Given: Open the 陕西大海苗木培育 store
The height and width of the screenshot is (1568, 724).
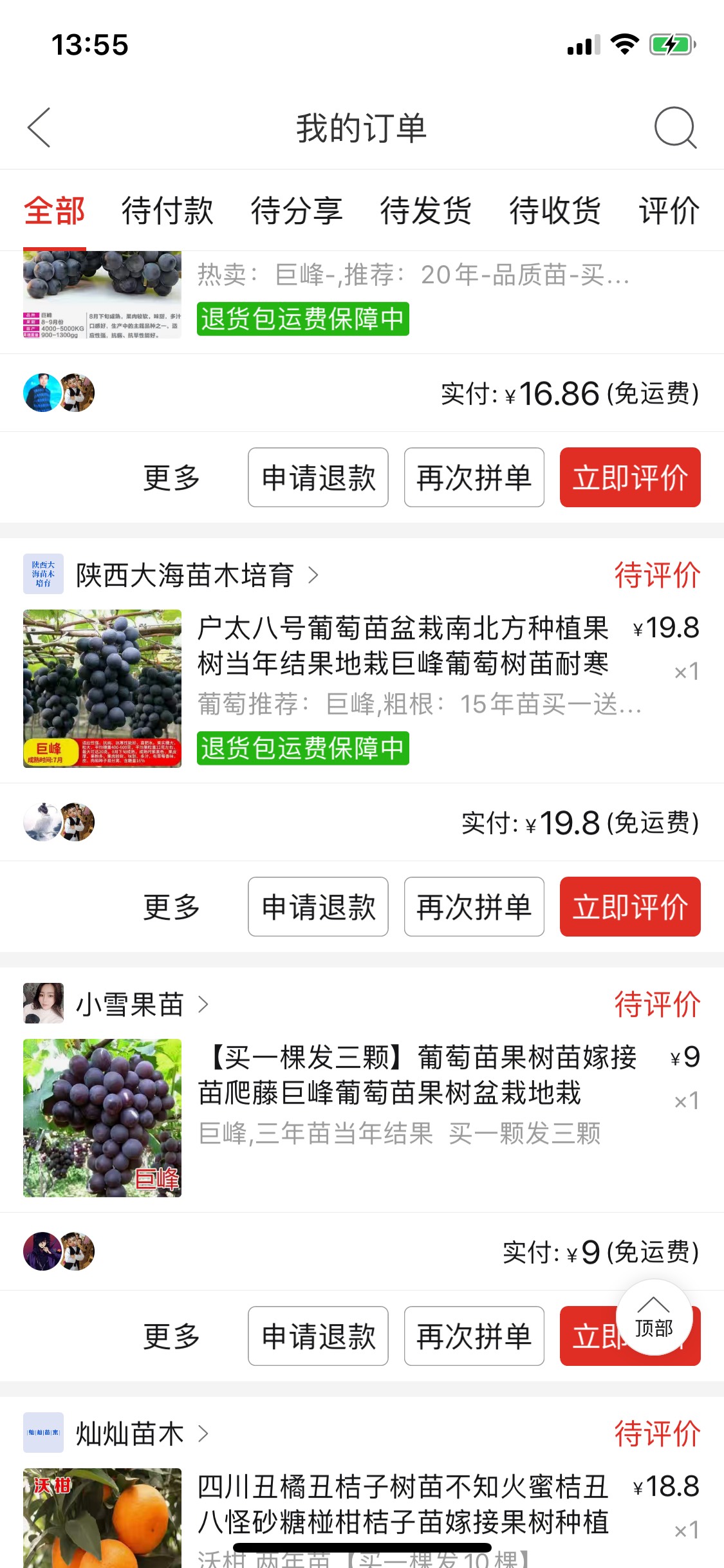Looking at the screenshot, I should point(185,575).
